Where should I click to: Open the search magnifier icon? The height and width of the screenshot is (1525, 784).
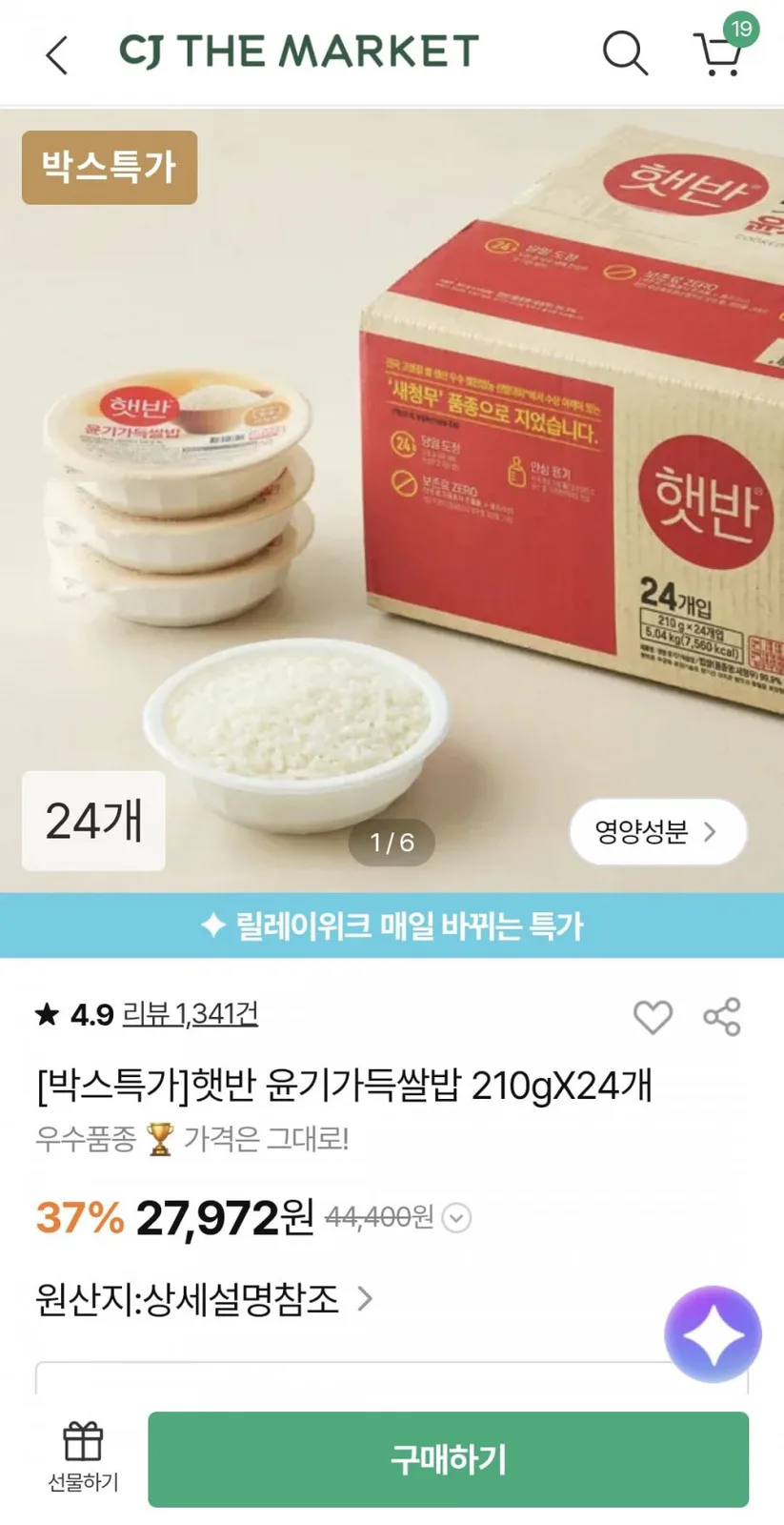(x=625, y=52)
